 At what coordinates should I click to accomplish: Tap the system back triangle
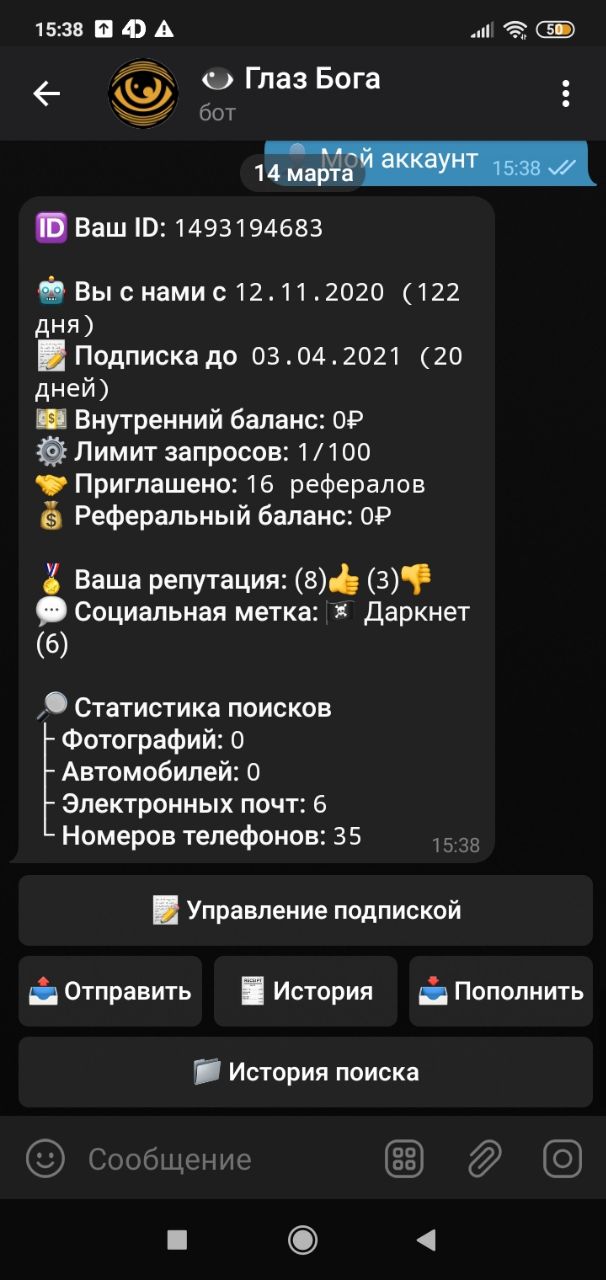pyautogui.click(x=427, y=1241)
